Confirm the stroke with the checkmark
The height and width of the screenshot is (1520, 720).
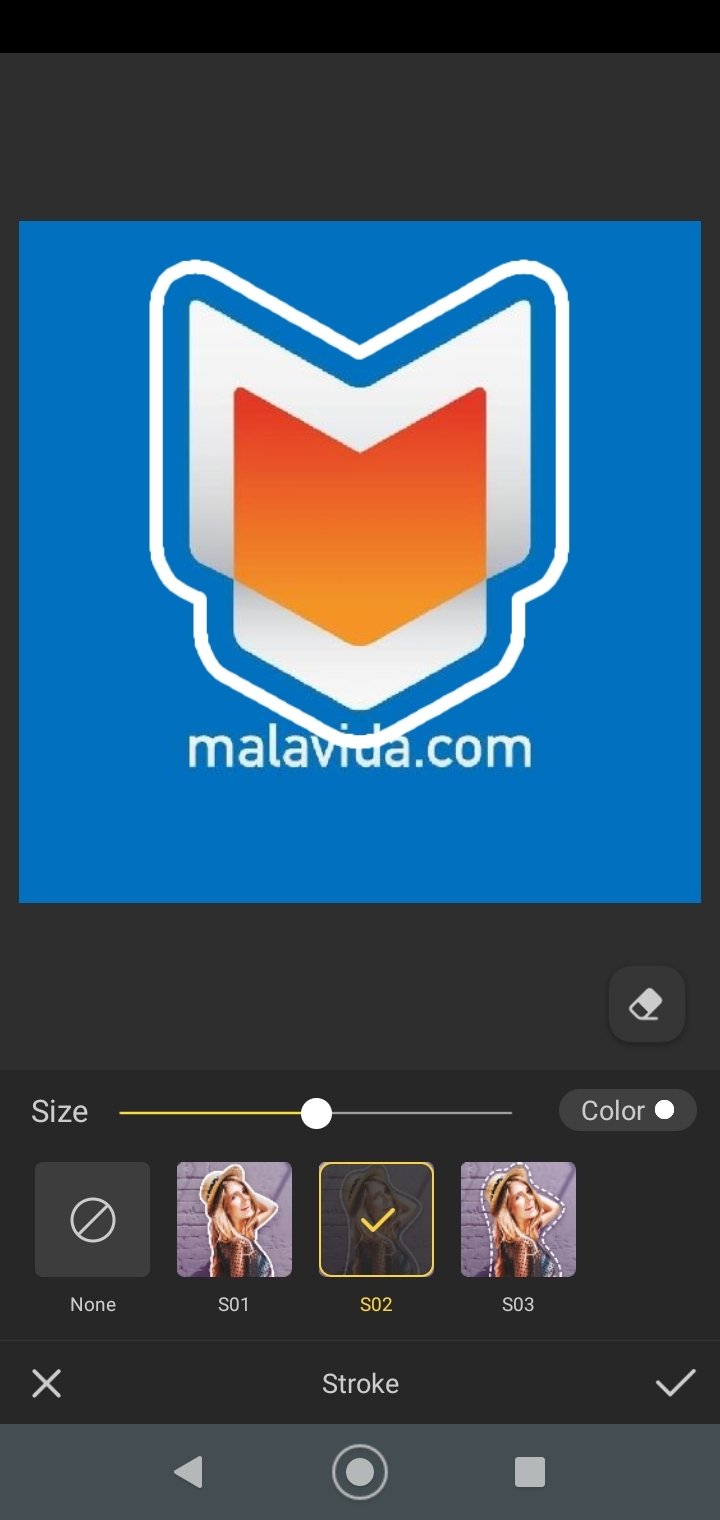pyautogui.click(x=675, y=1383)
